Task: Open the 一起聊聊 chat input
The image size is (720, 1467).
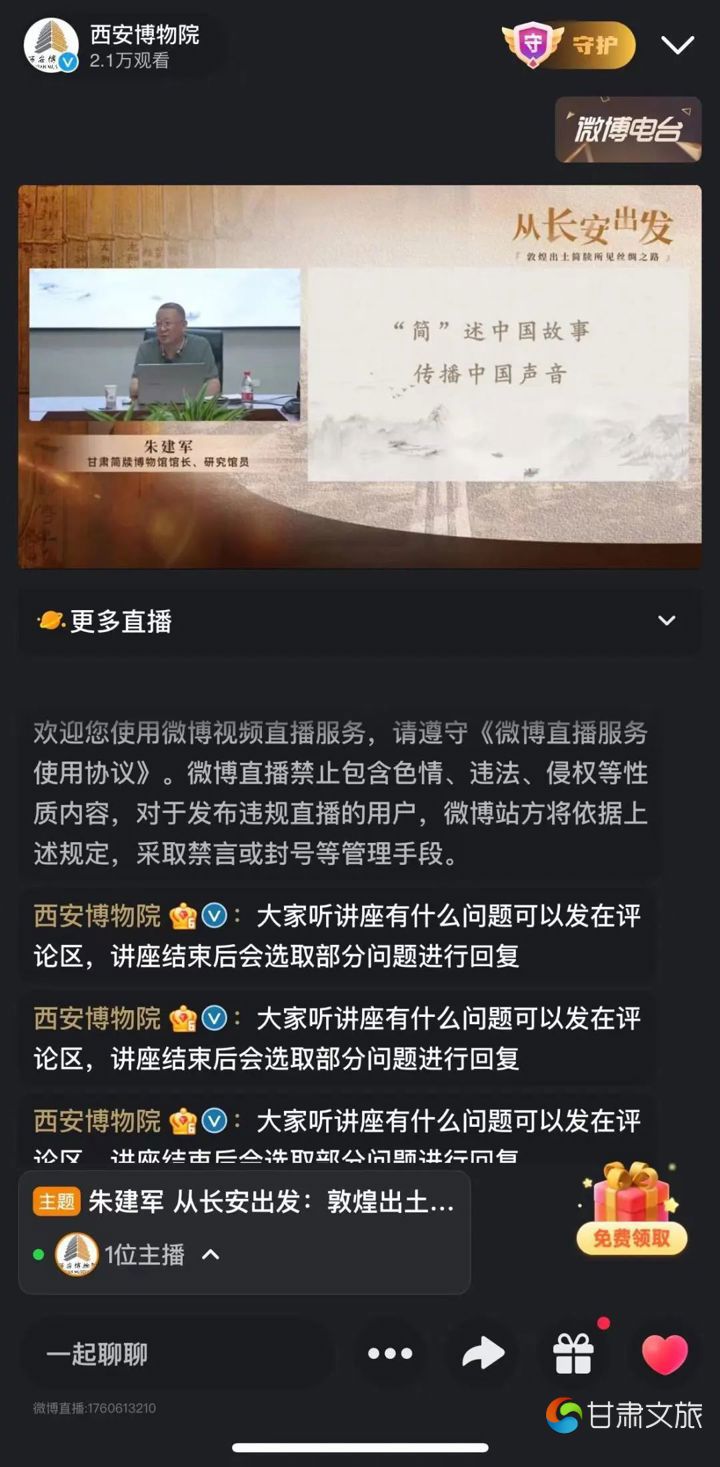Action: click(175, 1354)
